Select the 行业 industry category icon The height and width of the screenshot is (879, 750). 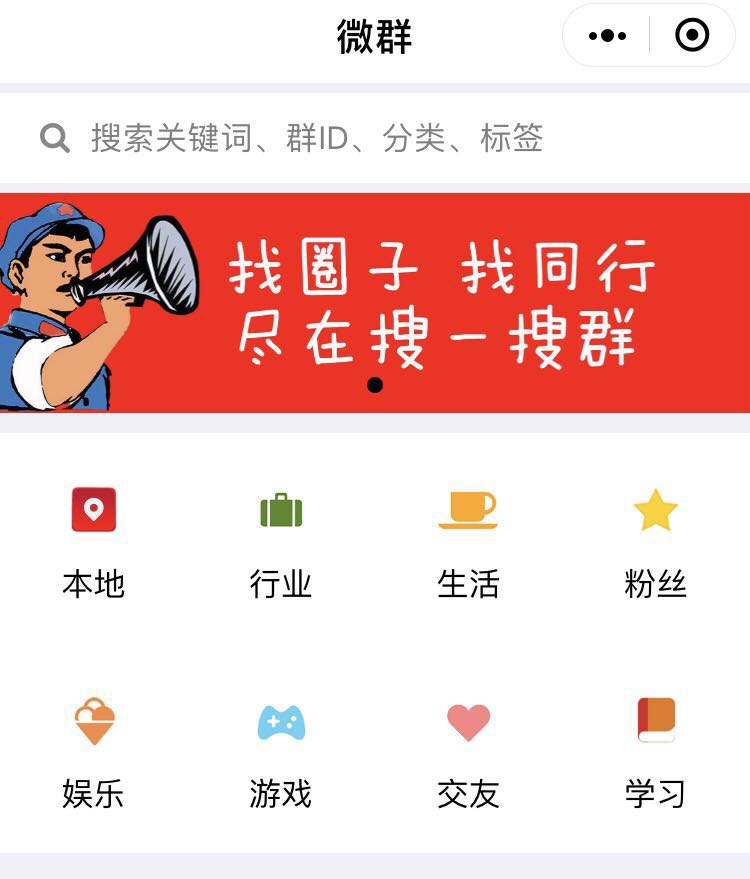283,508
